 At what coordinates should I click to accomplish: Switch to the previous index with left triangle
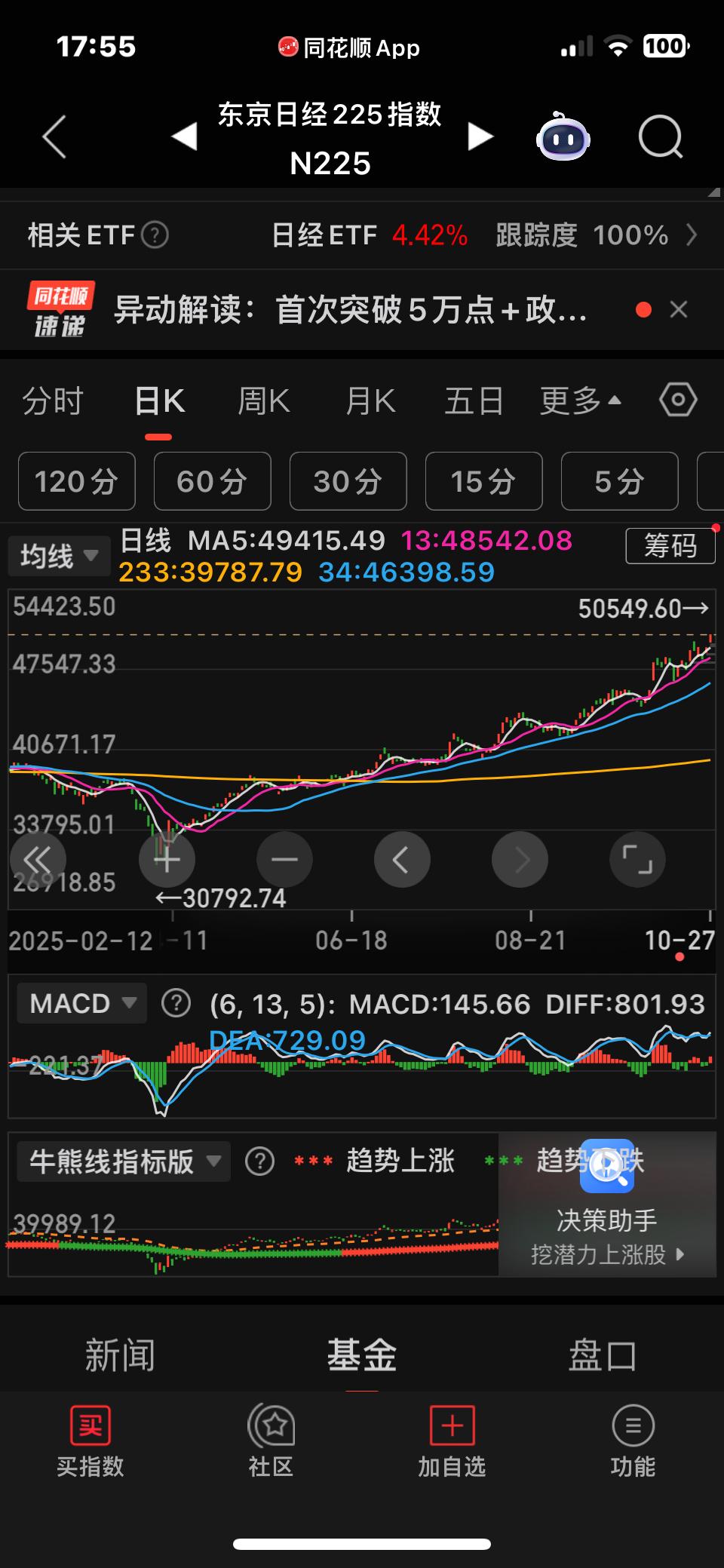184,137
